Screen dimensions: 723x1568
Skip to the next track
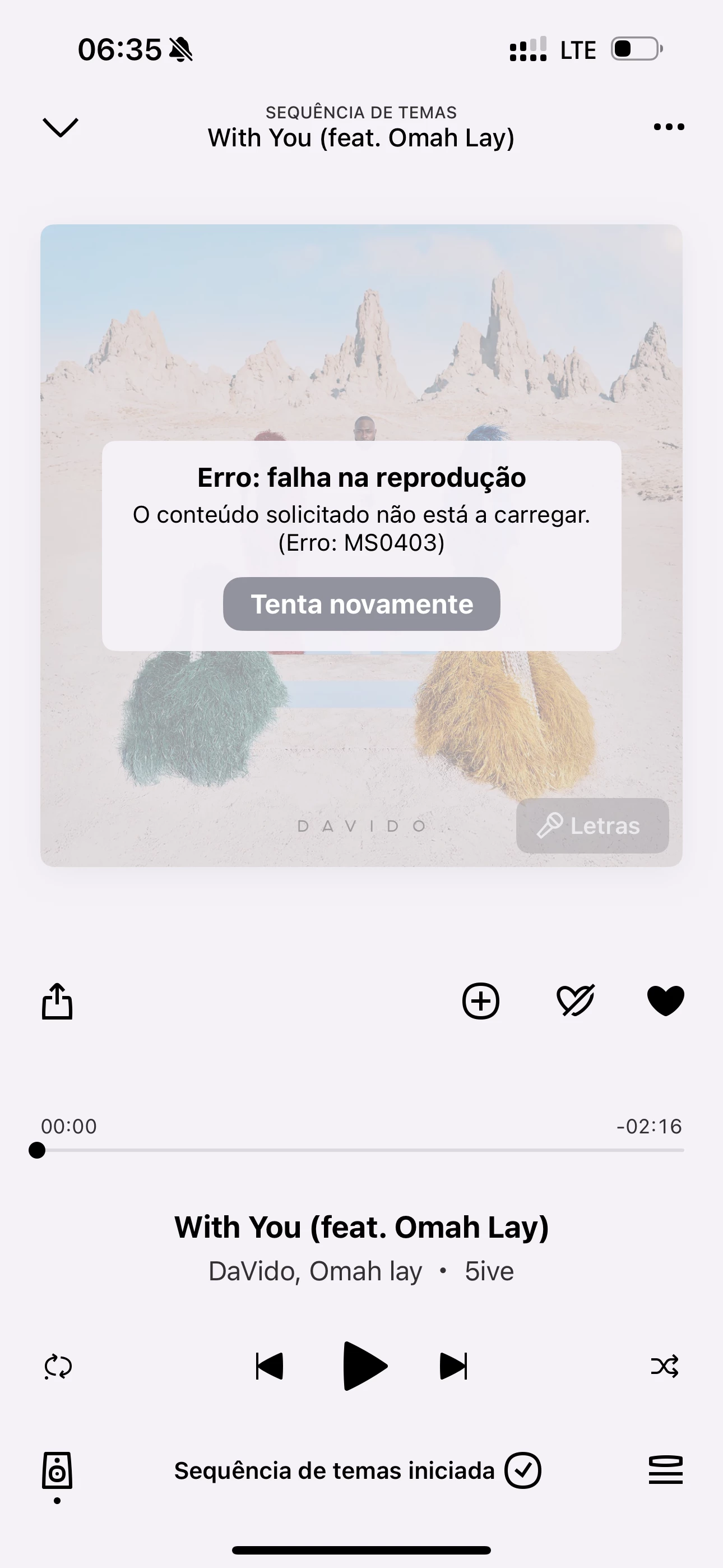pos(454,1367)
